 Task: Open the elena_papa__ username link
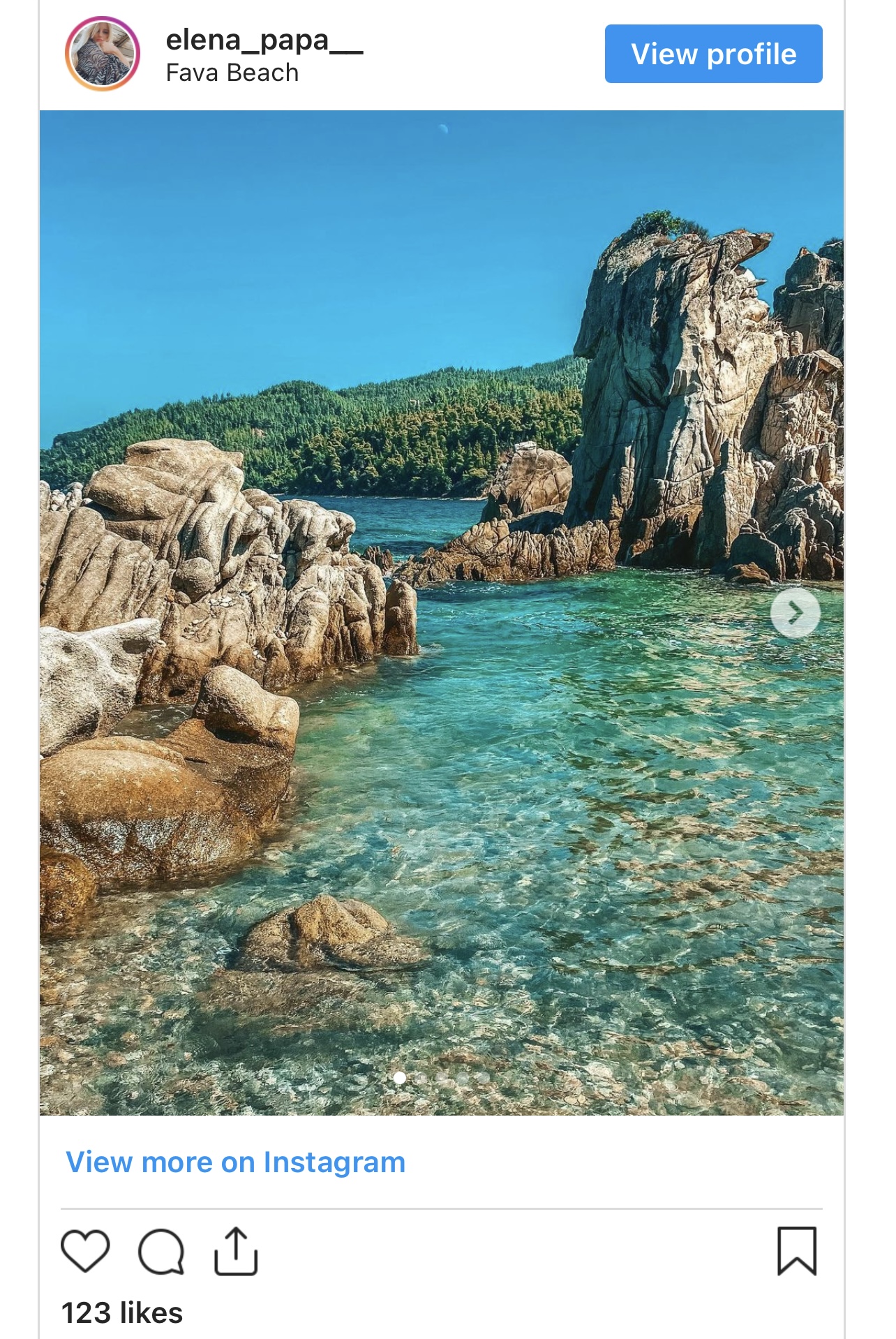point(264,40)
